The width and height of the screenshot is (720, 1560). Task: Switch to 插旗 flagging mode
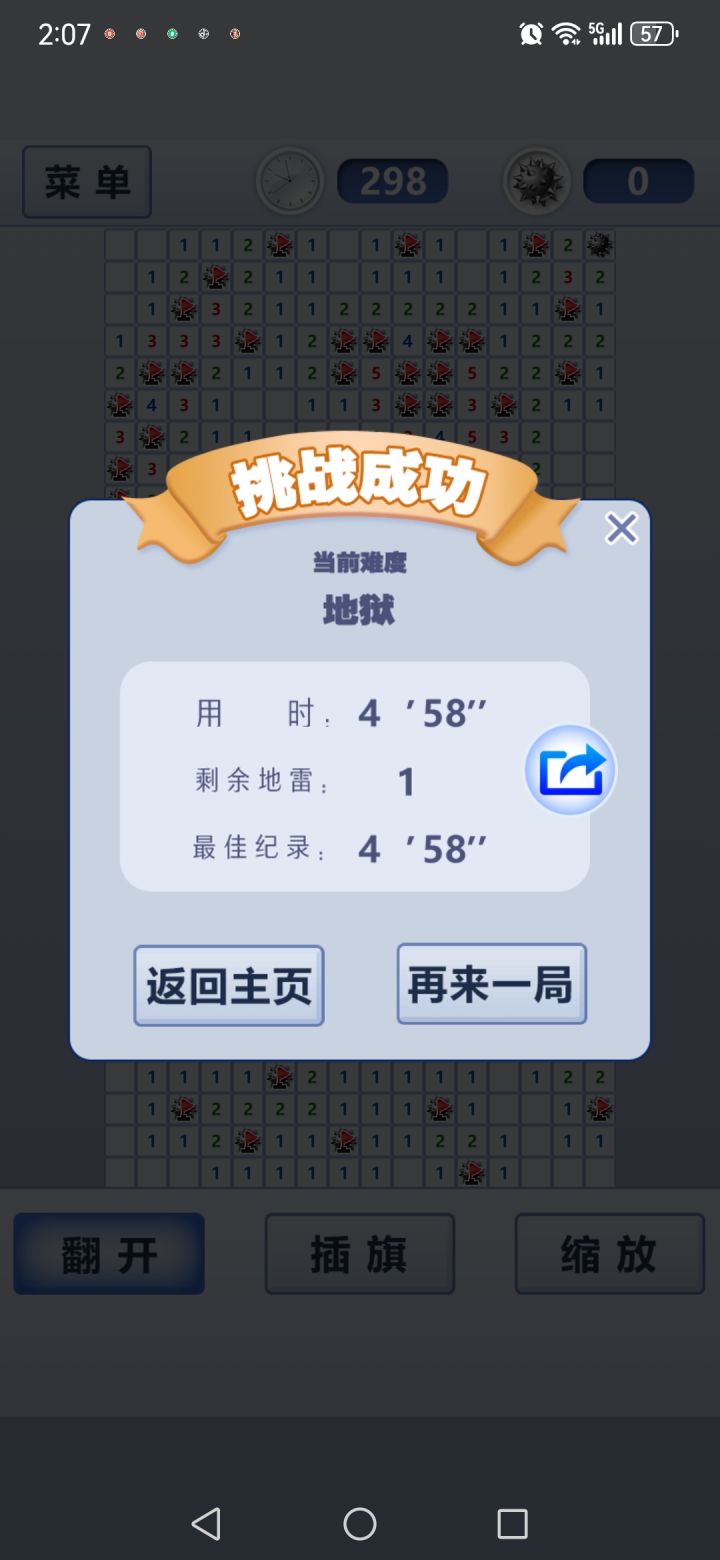(x=359, y=1253)
